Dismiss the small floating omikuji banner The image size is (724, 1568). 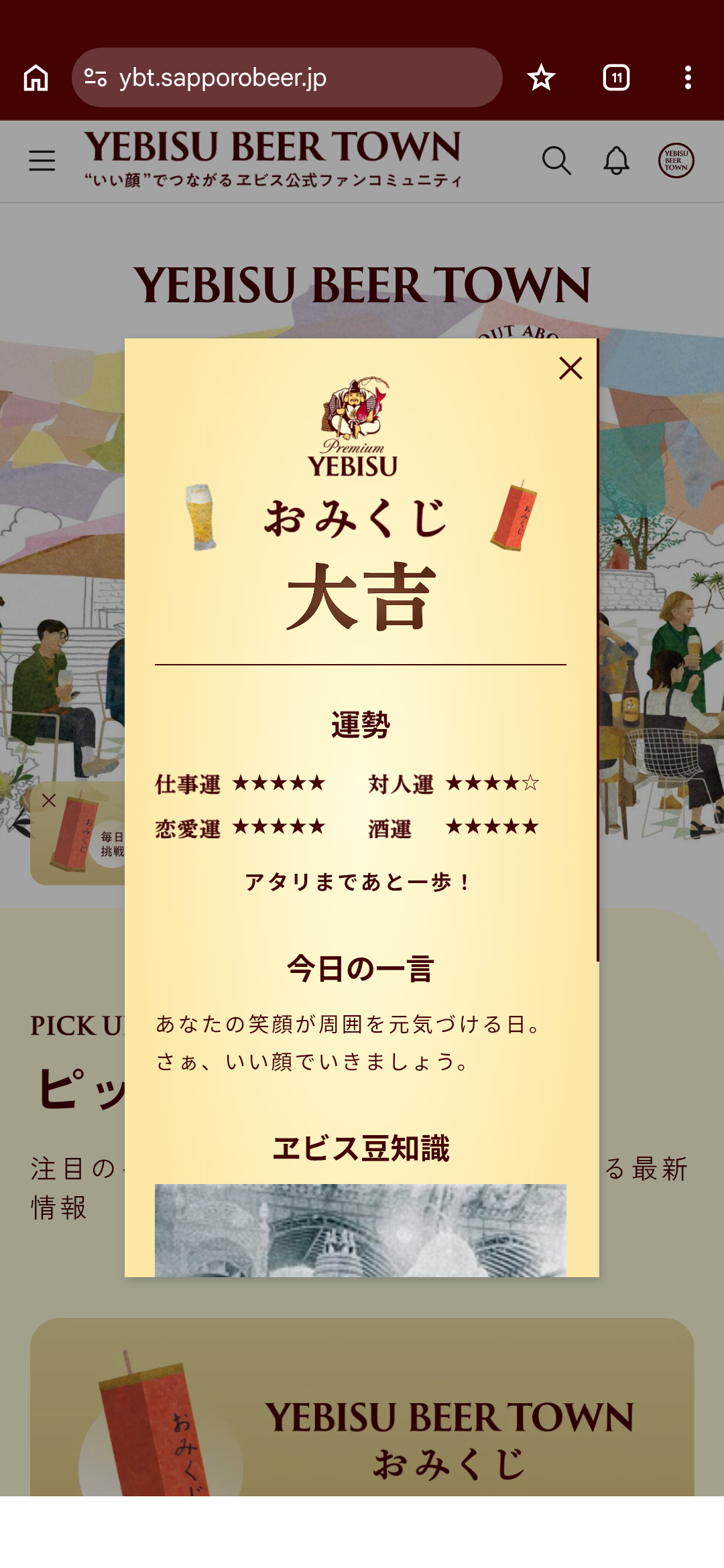click(x=49, y=800)
